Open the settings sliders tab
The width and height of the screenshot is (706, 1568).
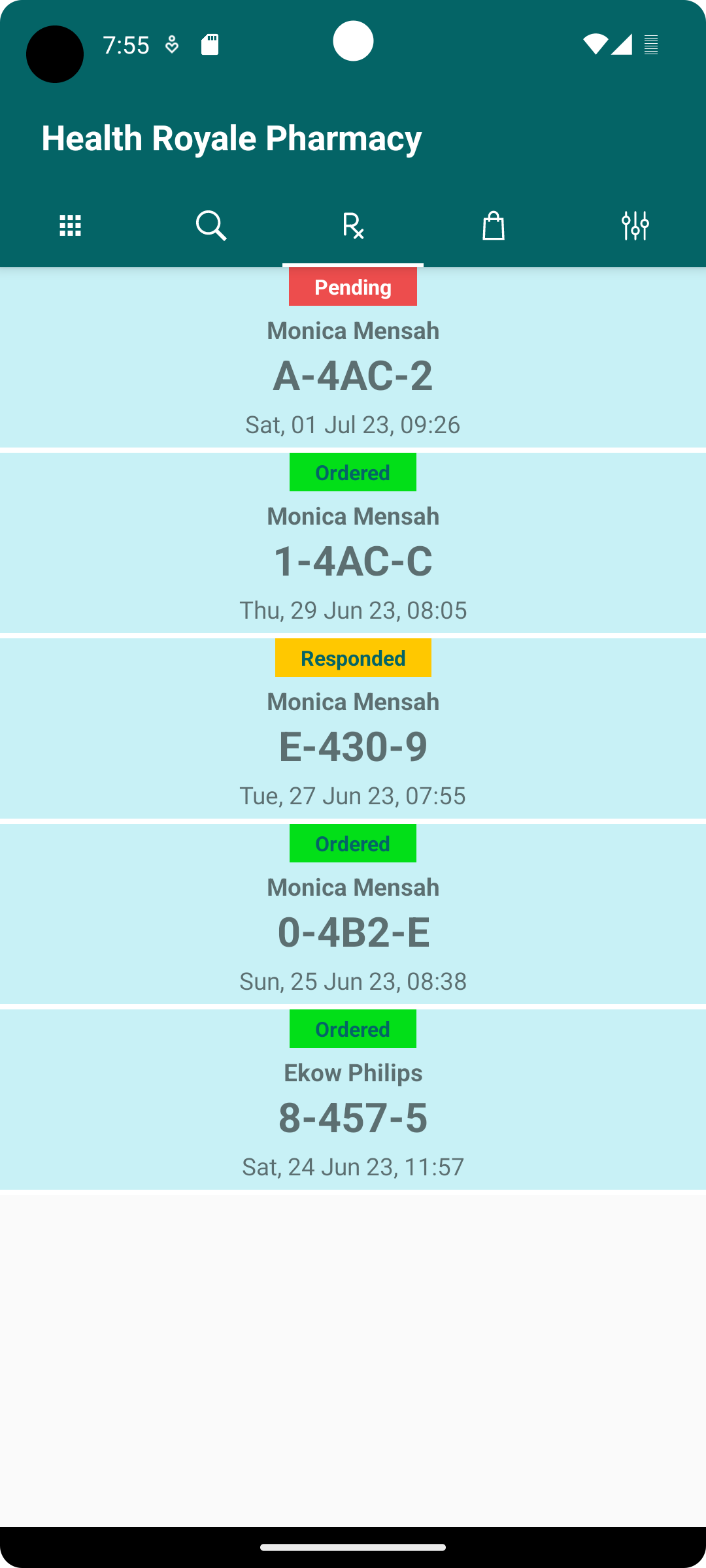click(x=635, y=226)
